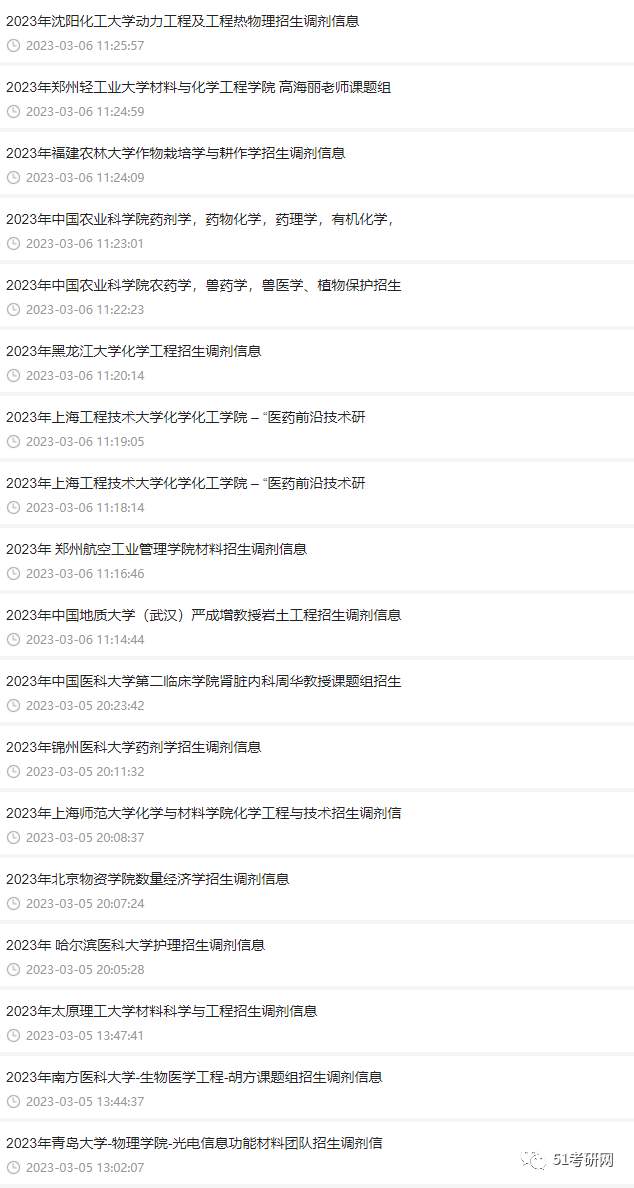Image resolution: width=634 pixels, height=1188 pixels.
Task: Open 上海工程技术大学 post dated 11:18:14
Action: tap(186, 483)
